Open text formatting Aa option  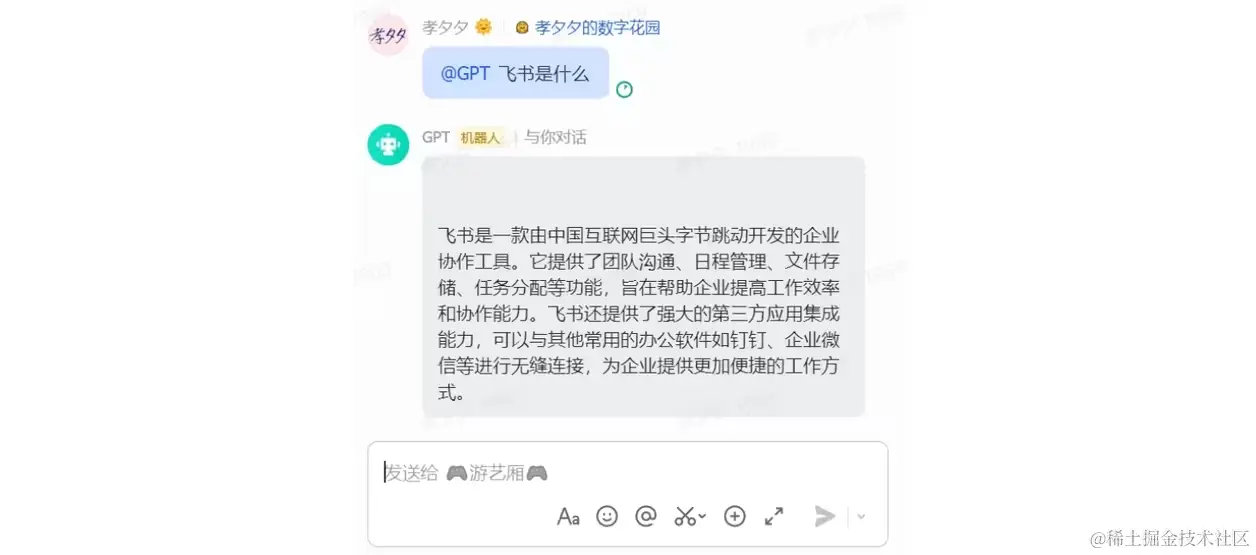[568, 516]
